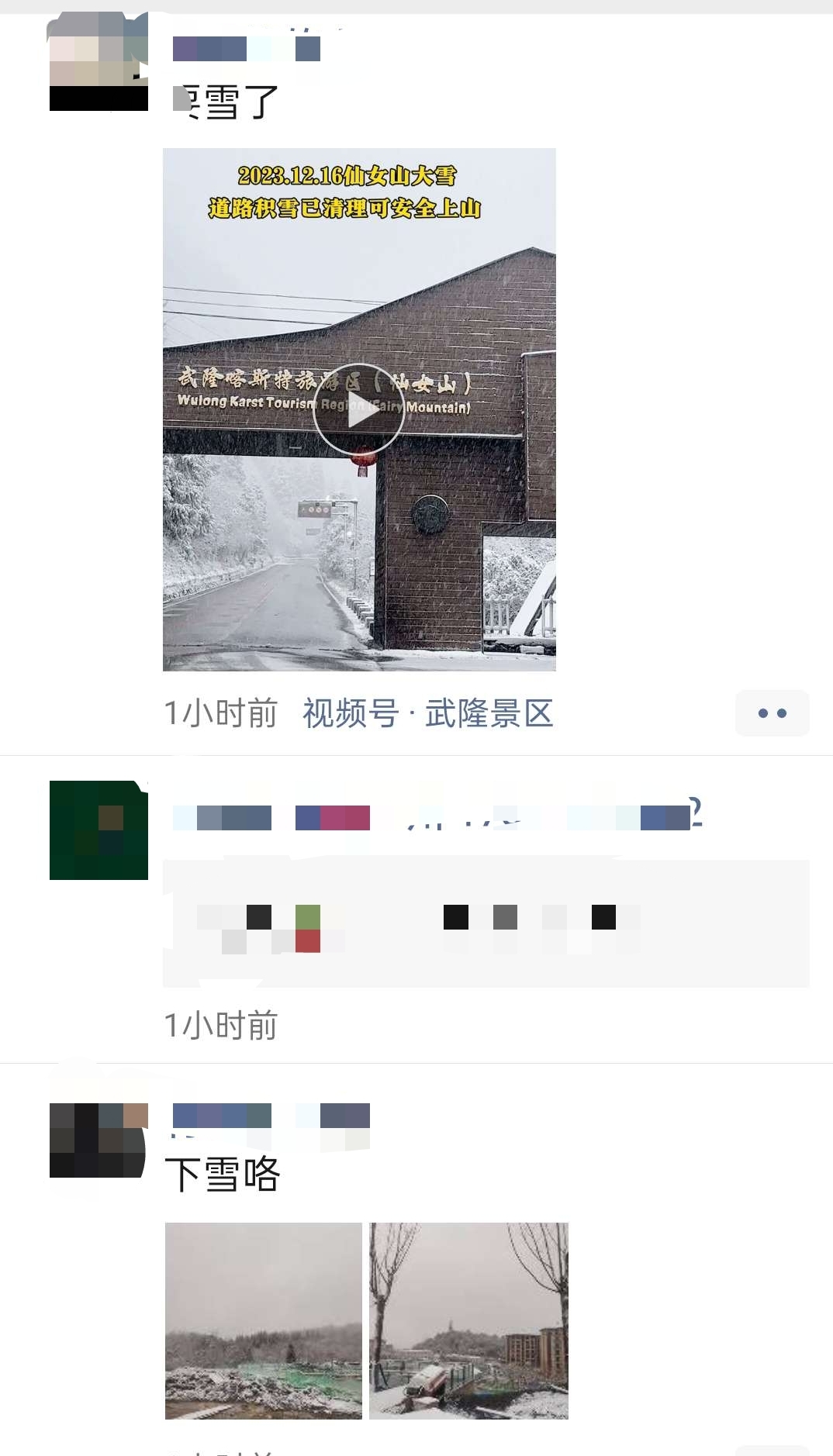Viewport: 833px width, 1456px height.
Task: Open the avatar of the 下雪咯 post author
Action: click(99, 1140)
